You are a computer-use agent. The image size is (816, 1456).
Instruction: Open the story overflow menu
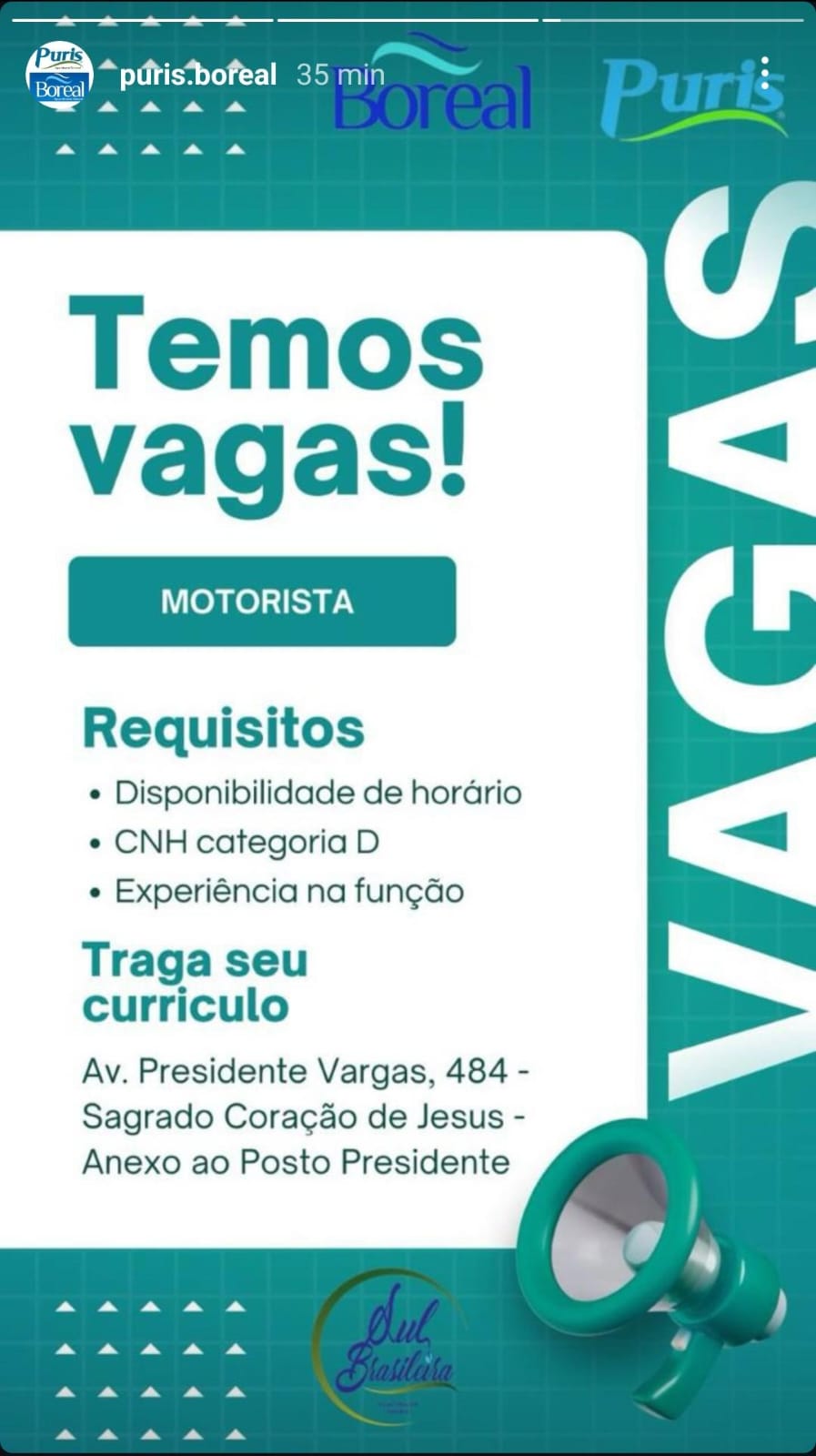pos(766,74)
